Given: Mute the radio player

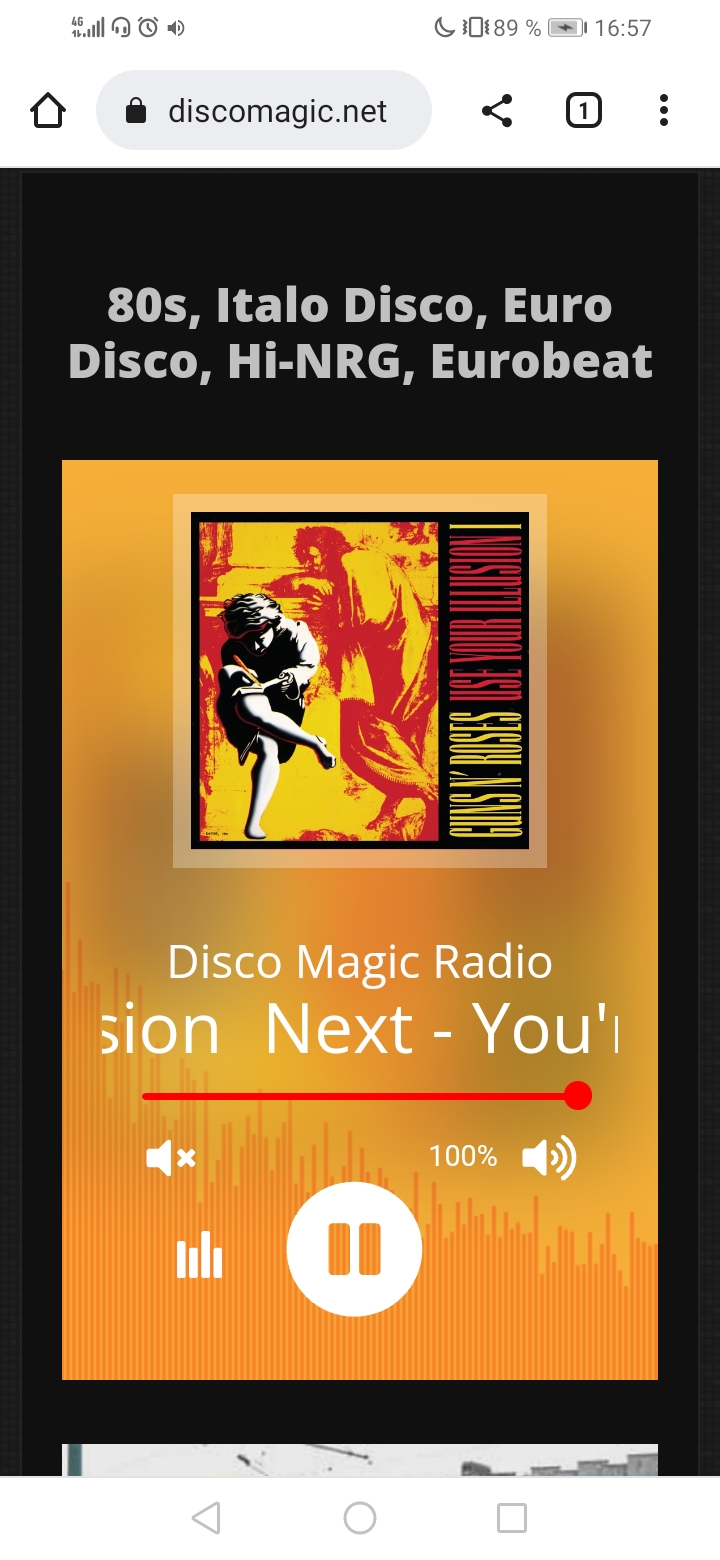Looking at the screenshot, I should pyautogui.click(x=170, y=1158).
